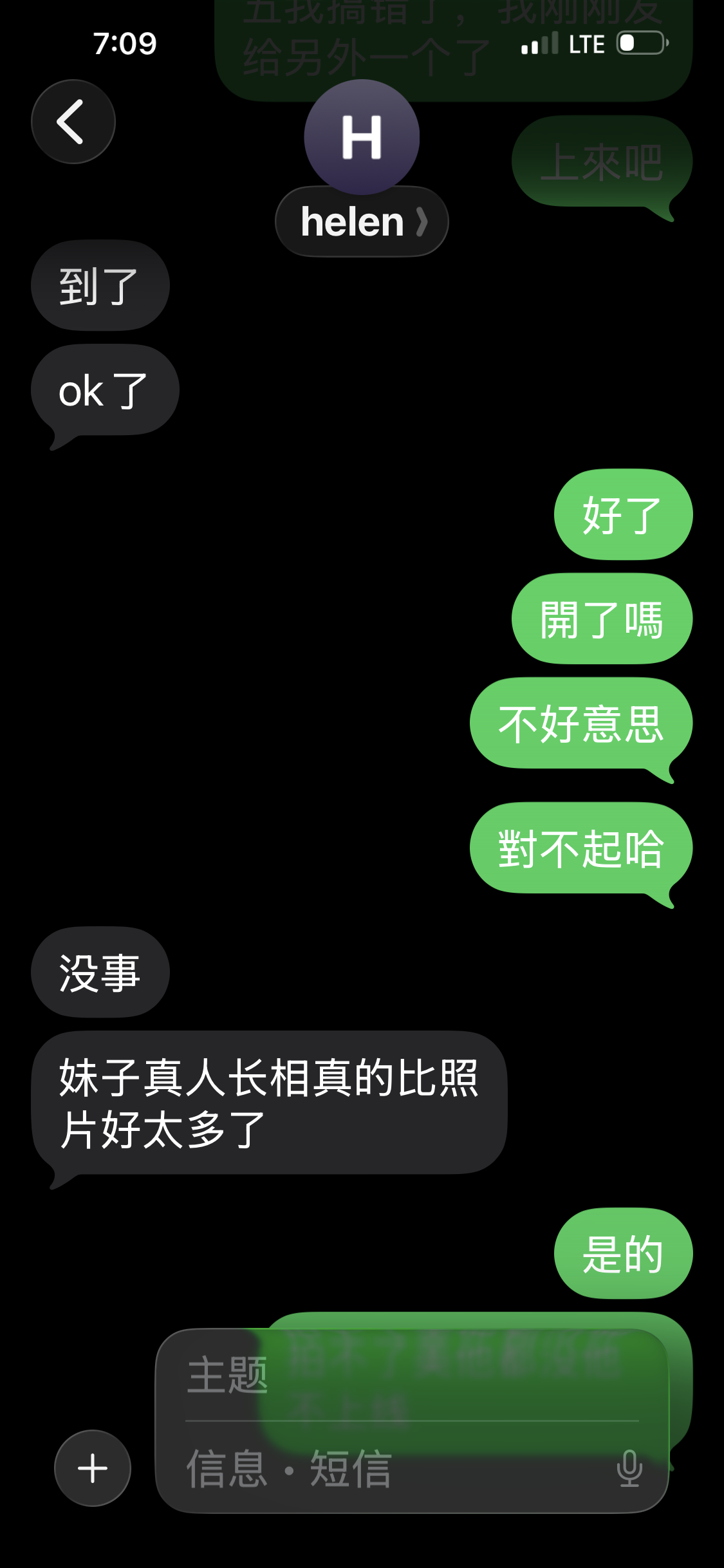Tap the 主题 subject field
Screen dimensions: 724x1568
(412, 1376)
